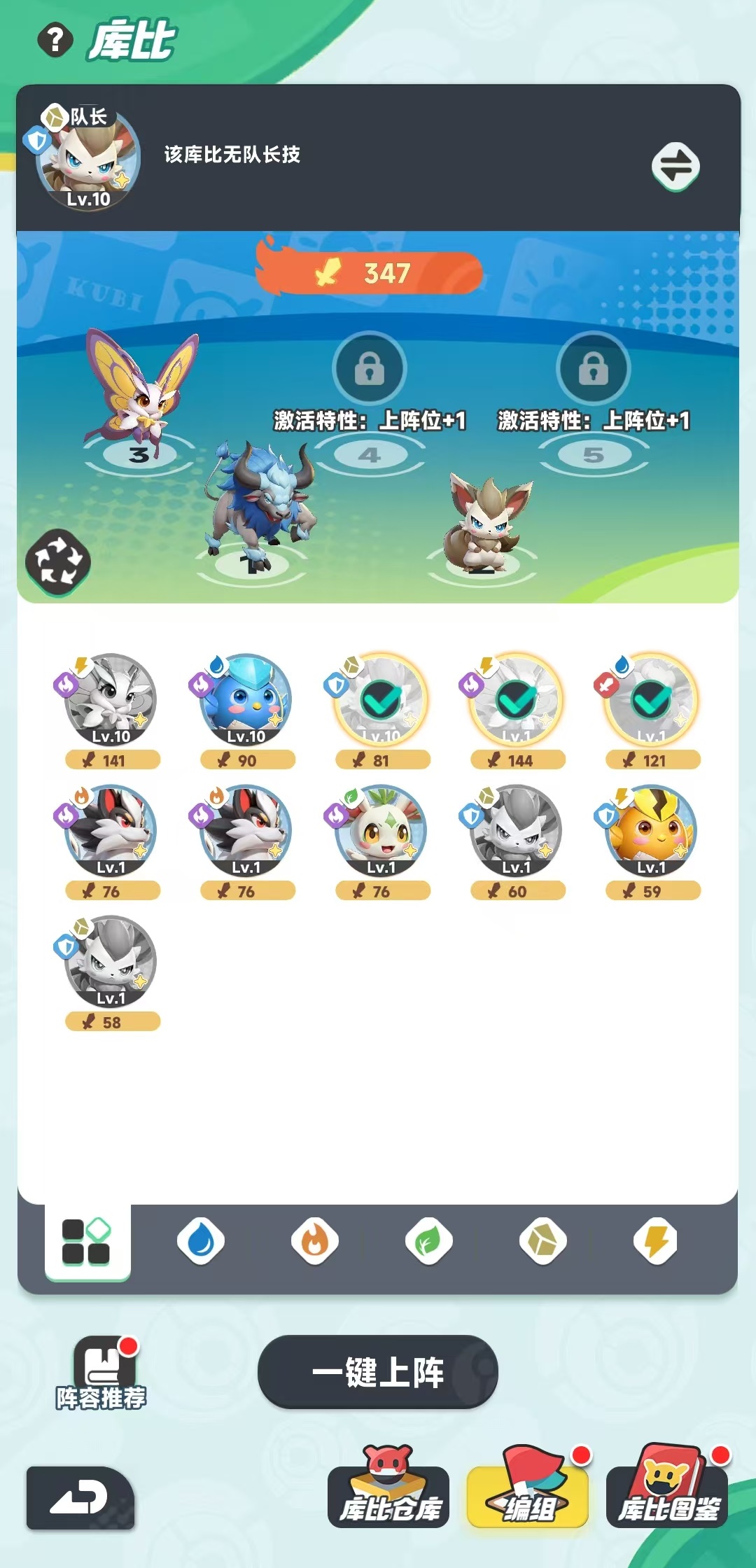This screenshot has width=756, height=1568.
Task: Select the blue bird Kubi with power 90
Action: 246,700
